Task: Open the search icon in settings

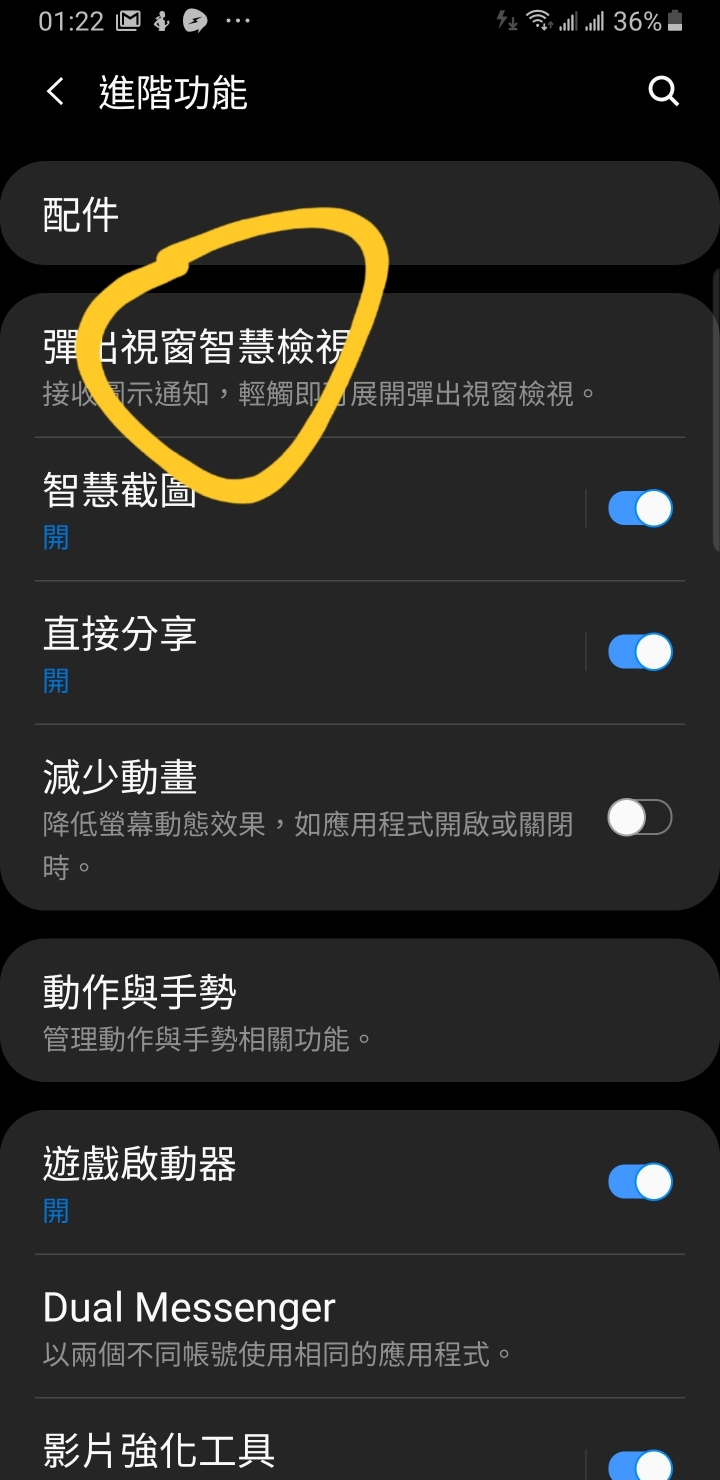Action: click(664, 93)
